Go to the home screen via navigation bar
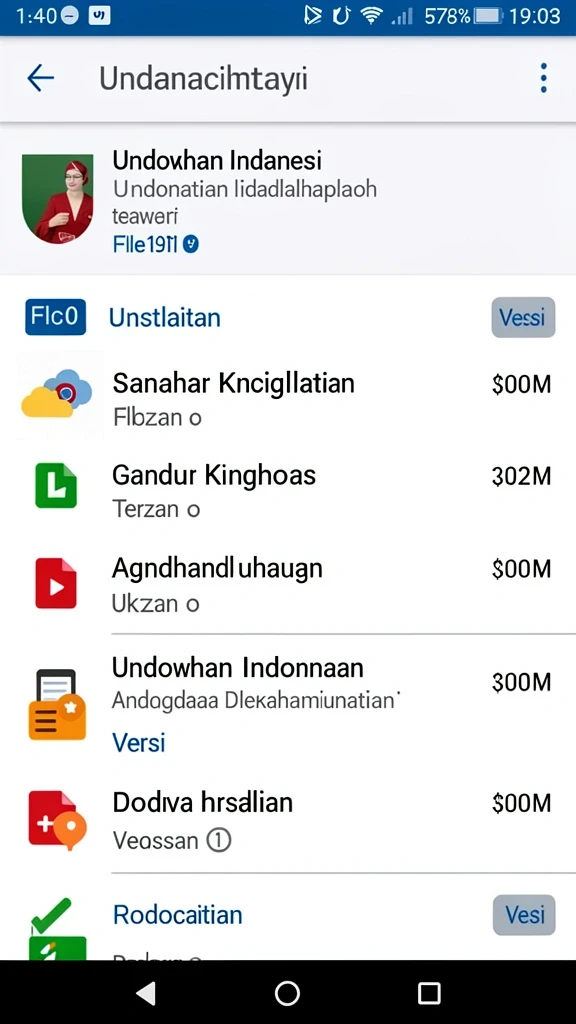This screenshot has height=1024, width=576. (287, 993)
